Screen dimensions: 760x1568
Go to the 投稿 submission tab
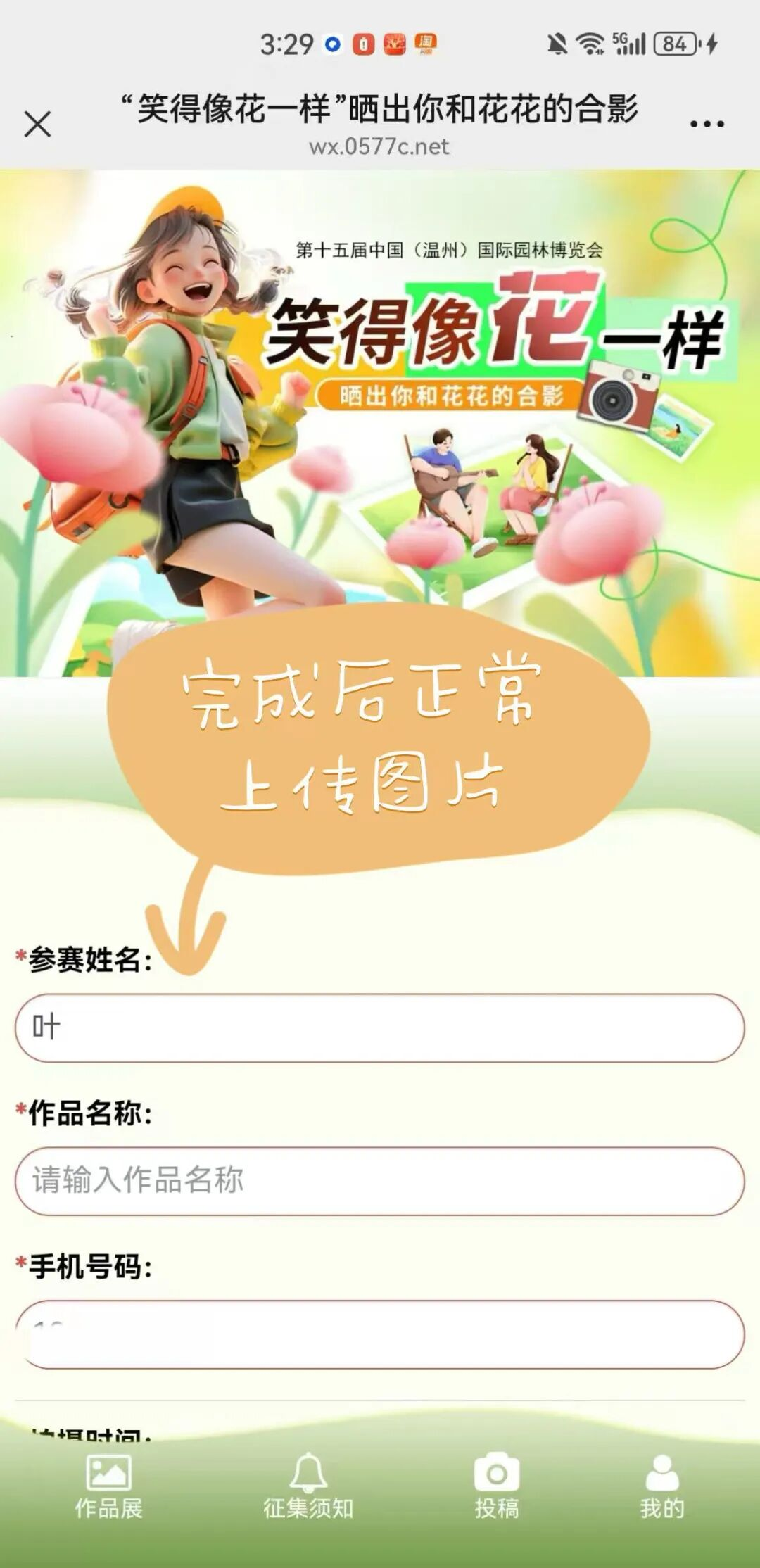pyautogui.click(x=497, y=1486)
